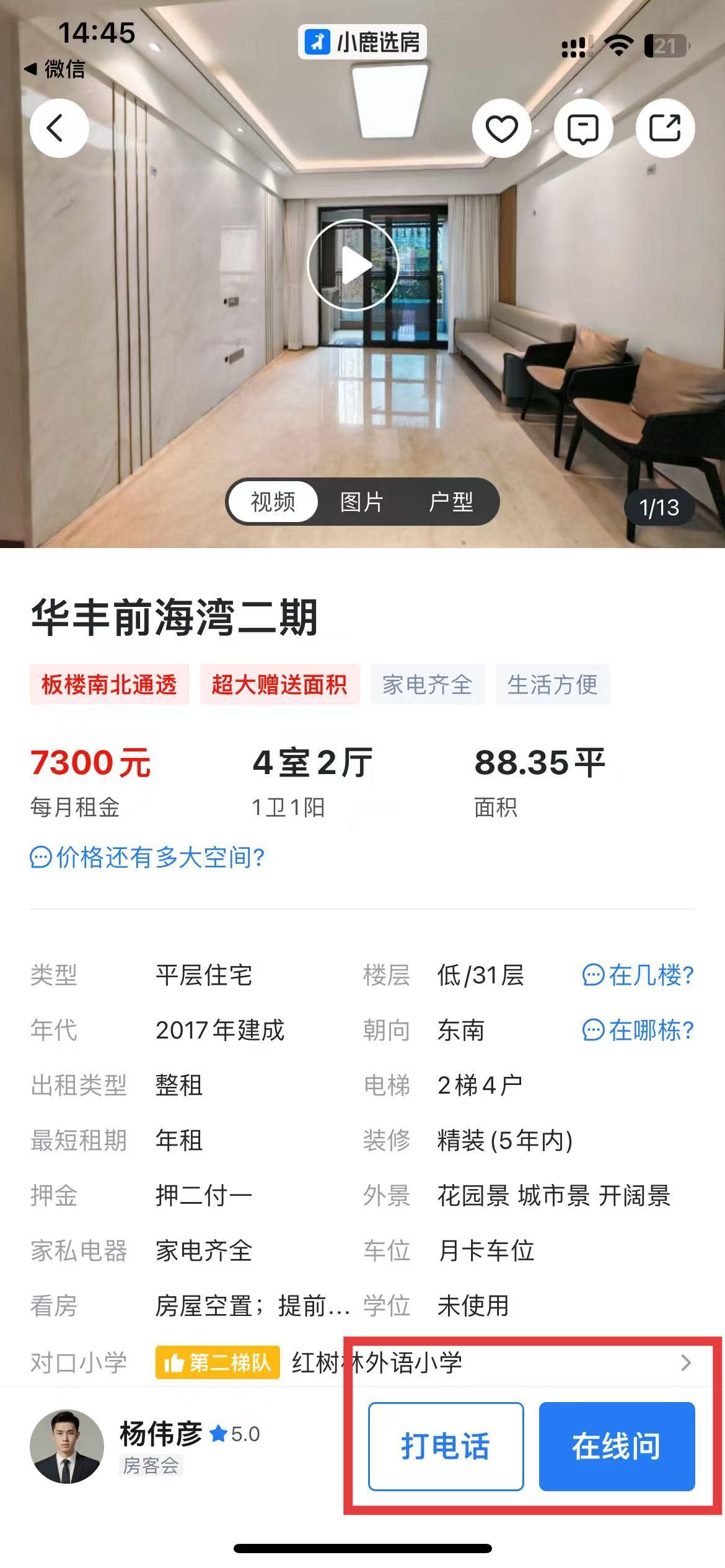
Task: Ask 在几楼? about the floor
Action: pos(638,975)
